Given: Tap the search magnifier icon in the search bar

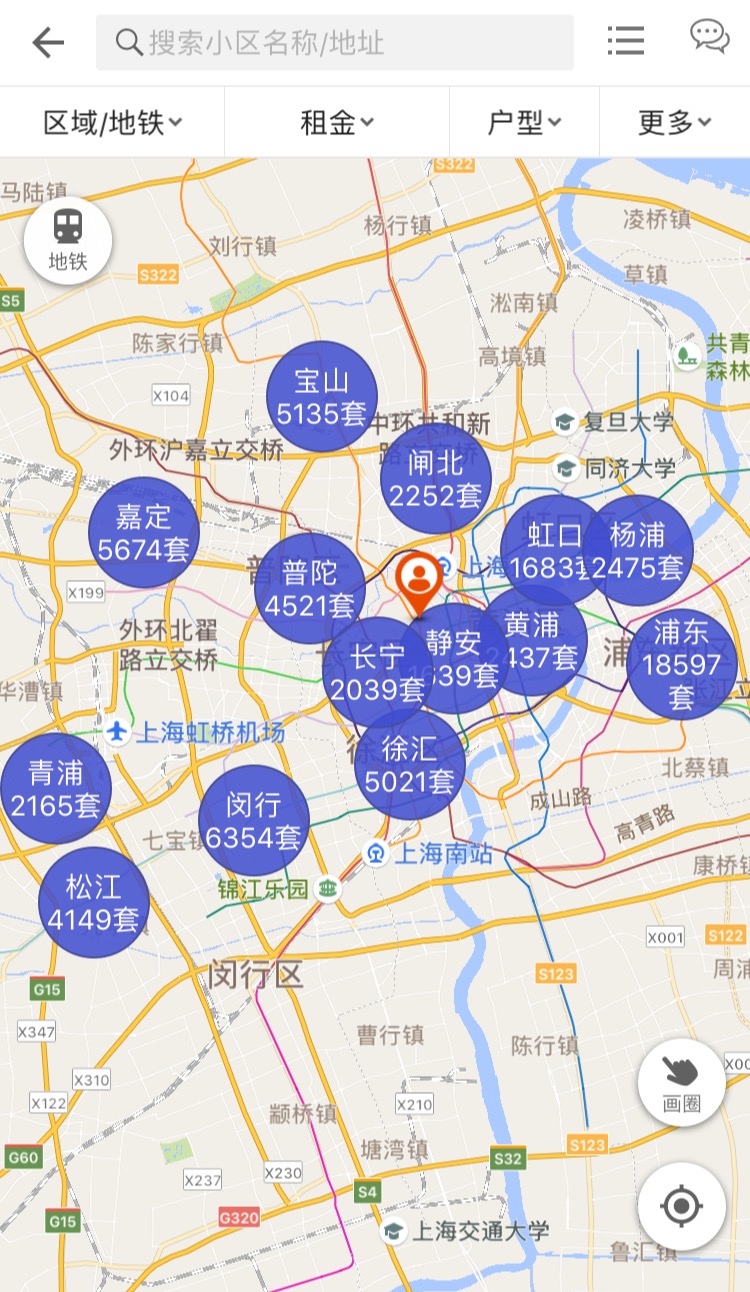Looking at the screenshot, I should (x=128, y=43).
